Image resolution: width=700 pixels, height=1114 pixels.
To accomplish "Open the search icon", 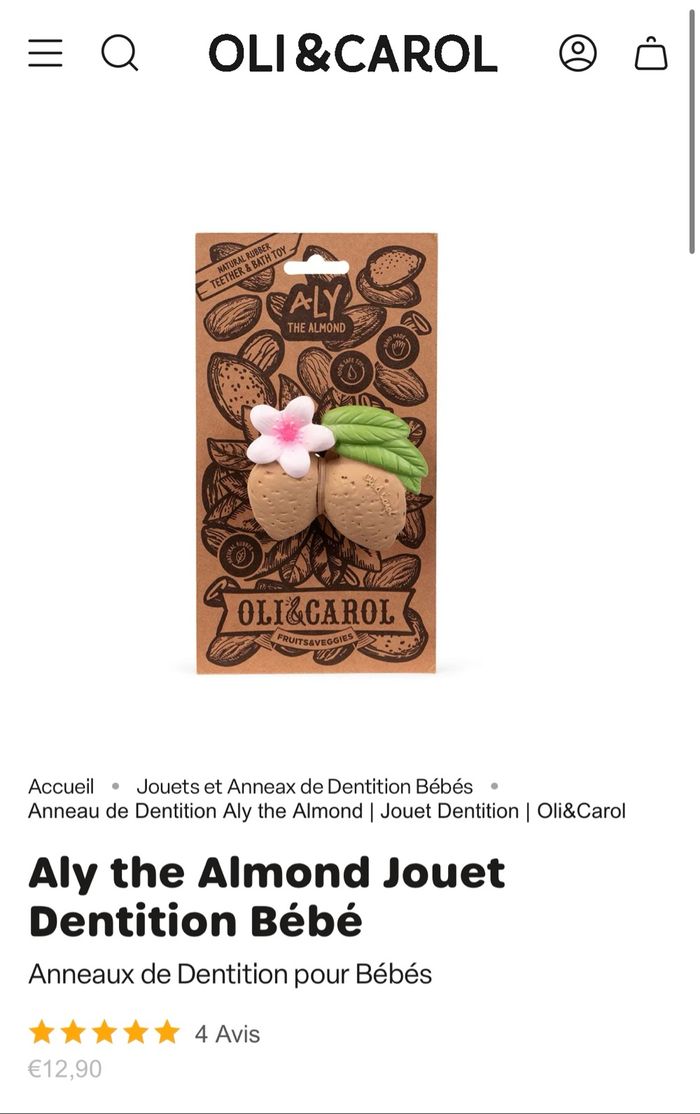I will pyautogui.click(x=119, y=53).
